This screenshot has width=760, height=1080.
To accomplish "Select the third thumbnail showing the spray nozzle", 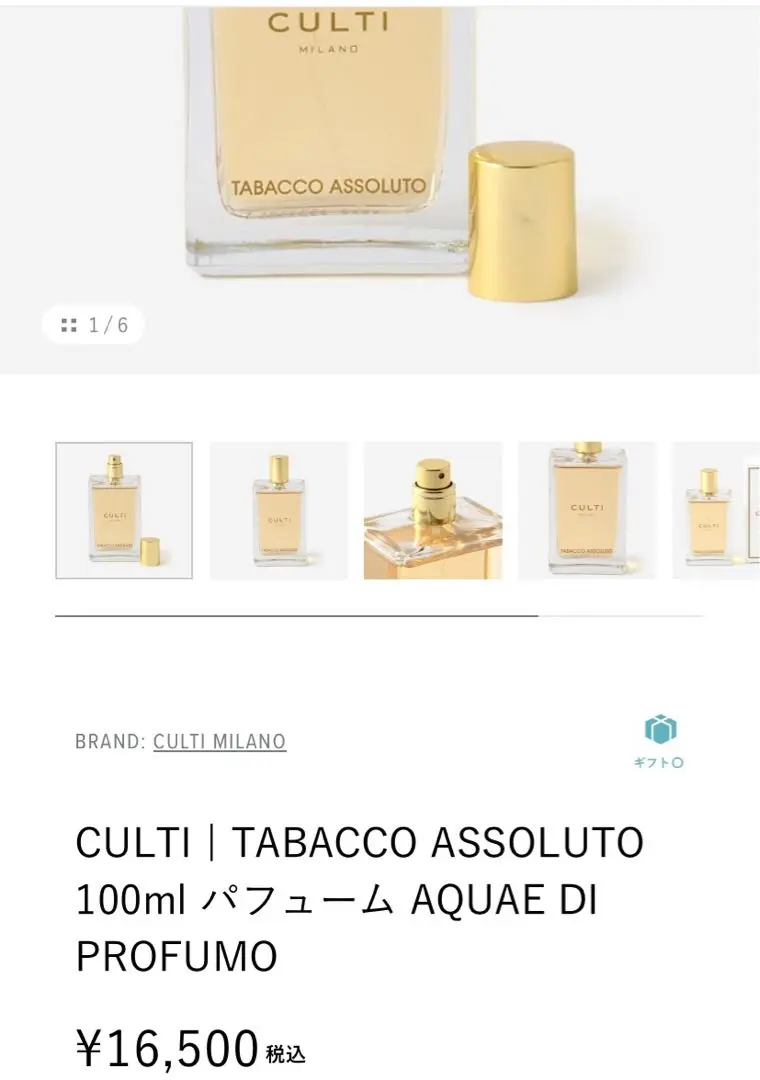I will tap(433, 510).
